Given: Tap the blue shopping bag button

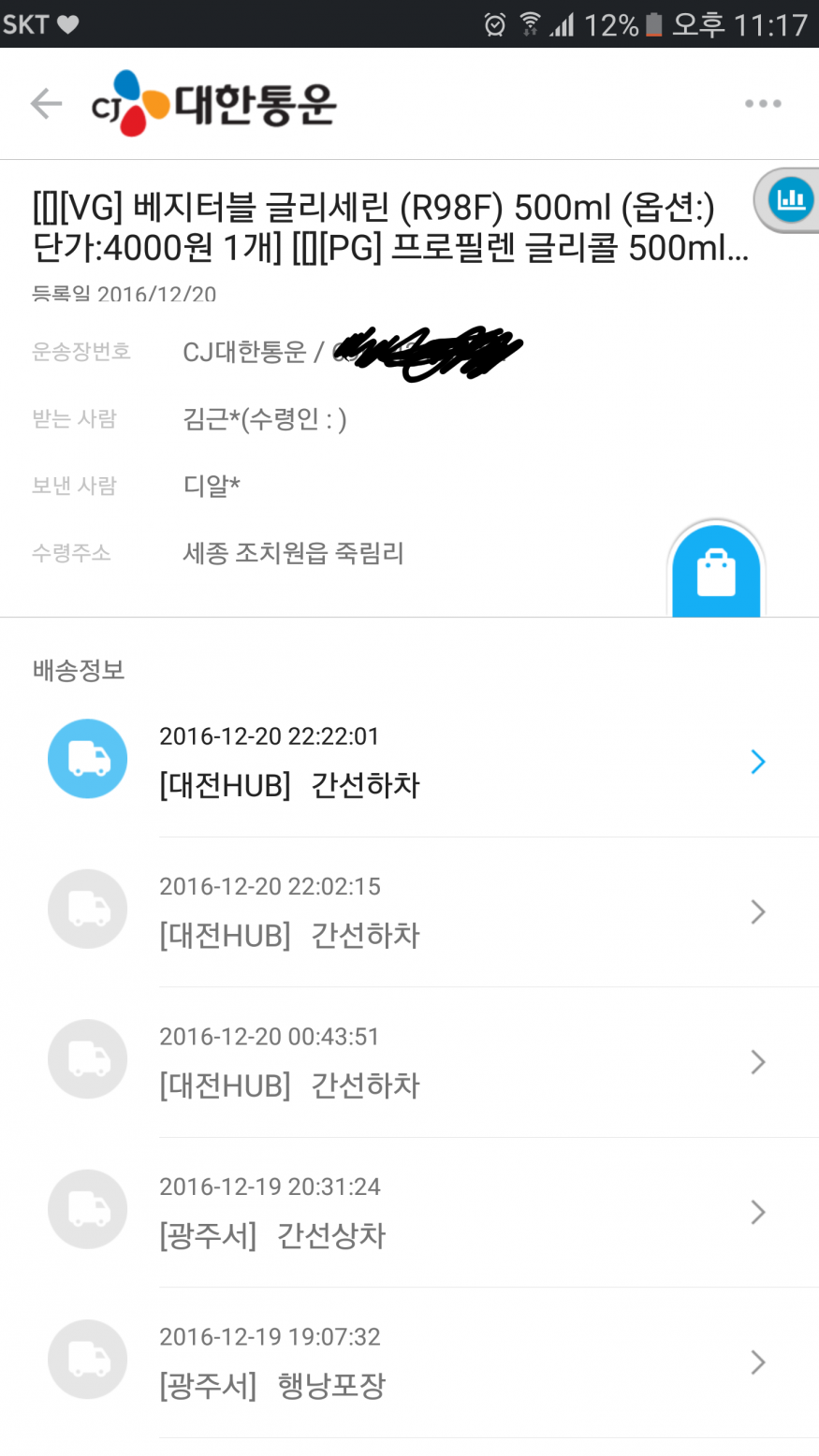Looking at the screenshot, I should pos(716,571).
